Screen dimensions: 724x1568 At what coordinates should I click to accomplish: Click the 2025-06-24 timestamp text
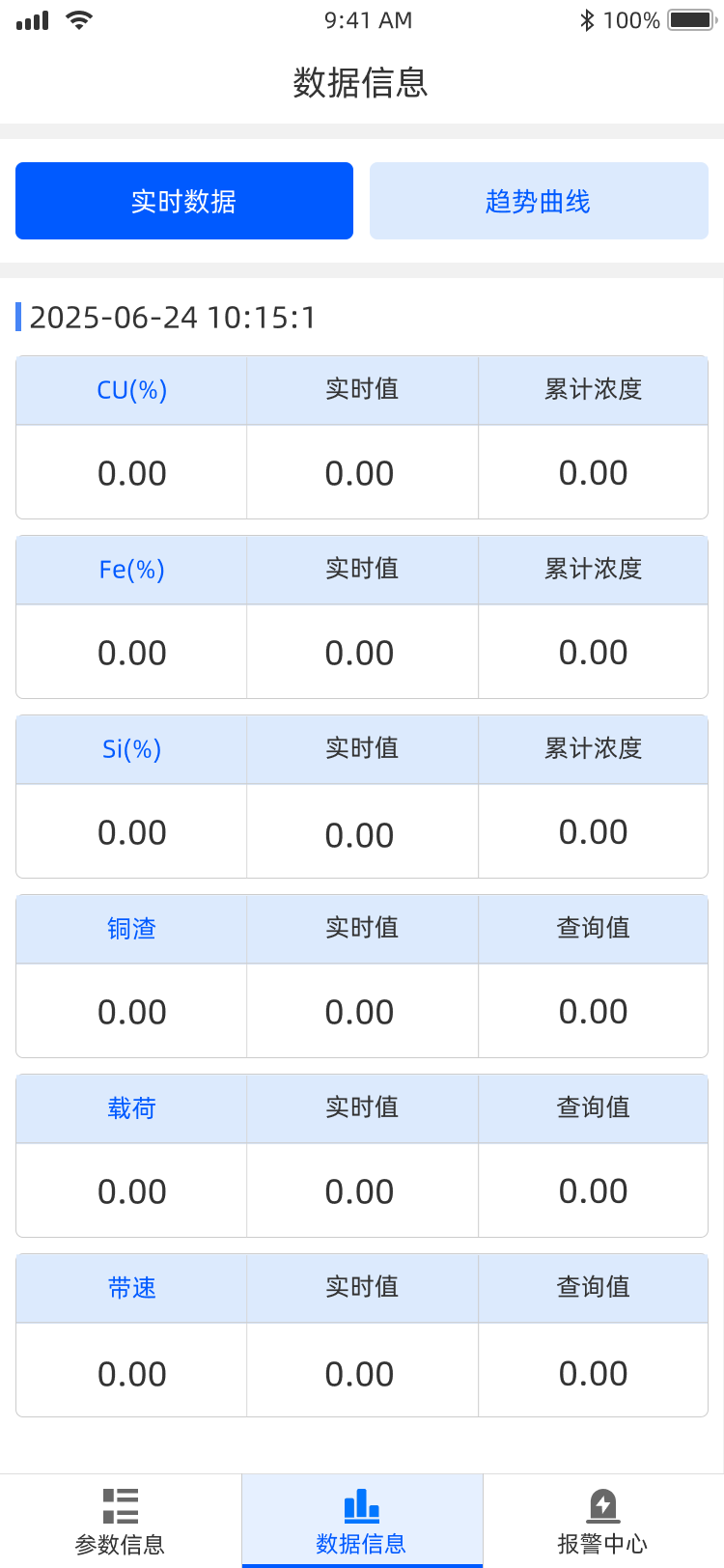pos(172,317)
